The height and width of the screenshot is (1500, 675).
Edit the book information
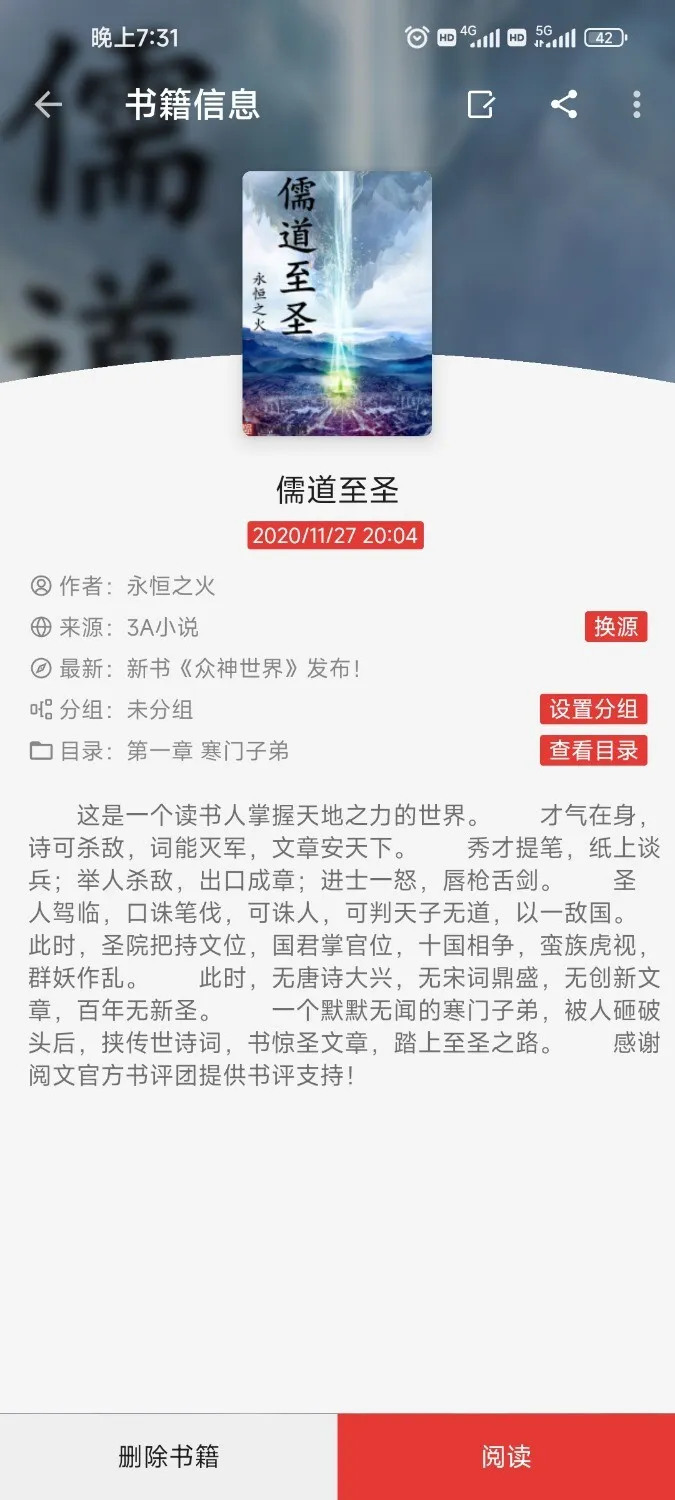click(481, 105)
